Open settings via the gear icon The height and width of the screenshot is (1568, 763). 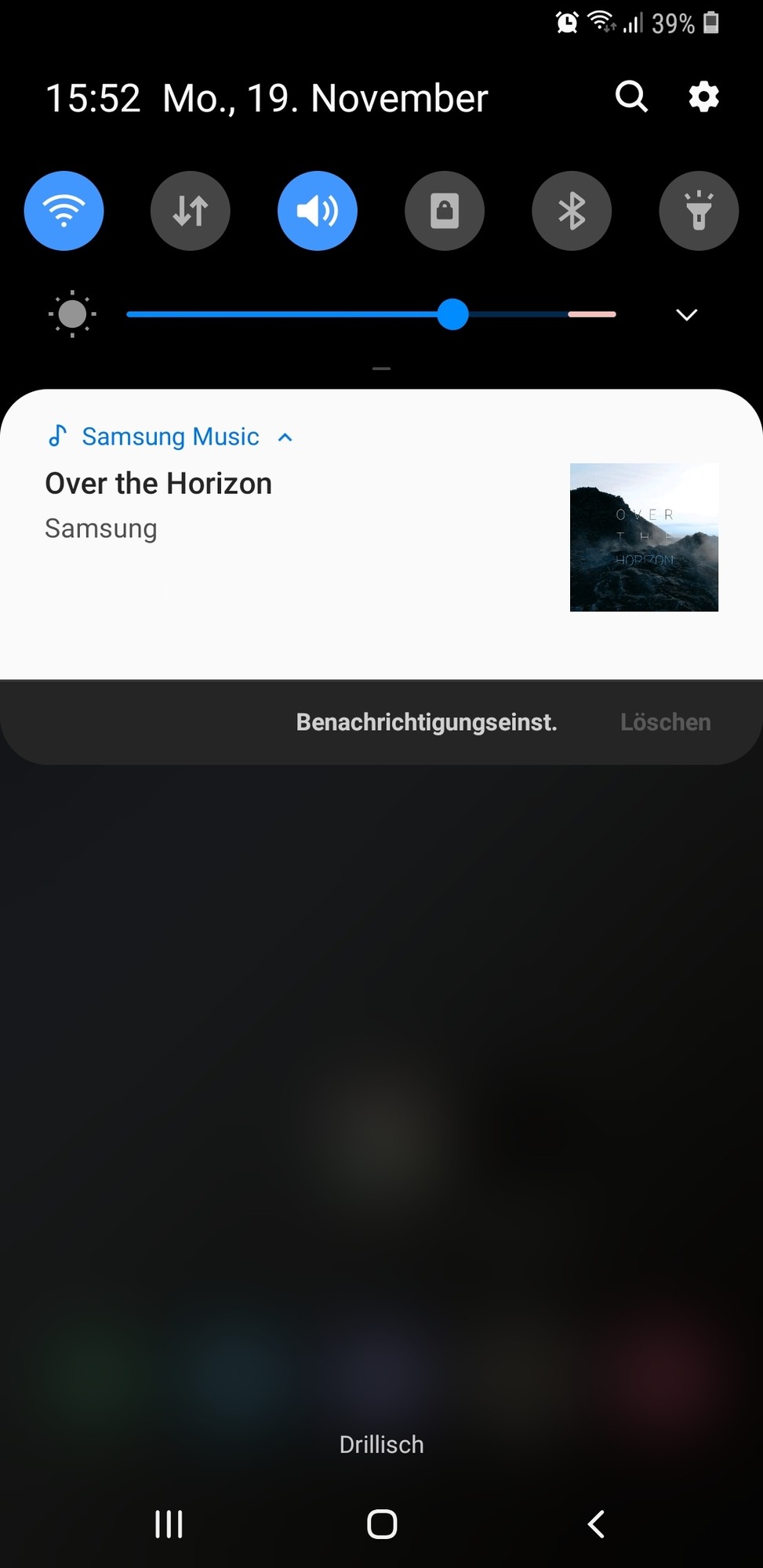[x=703, y=97]
